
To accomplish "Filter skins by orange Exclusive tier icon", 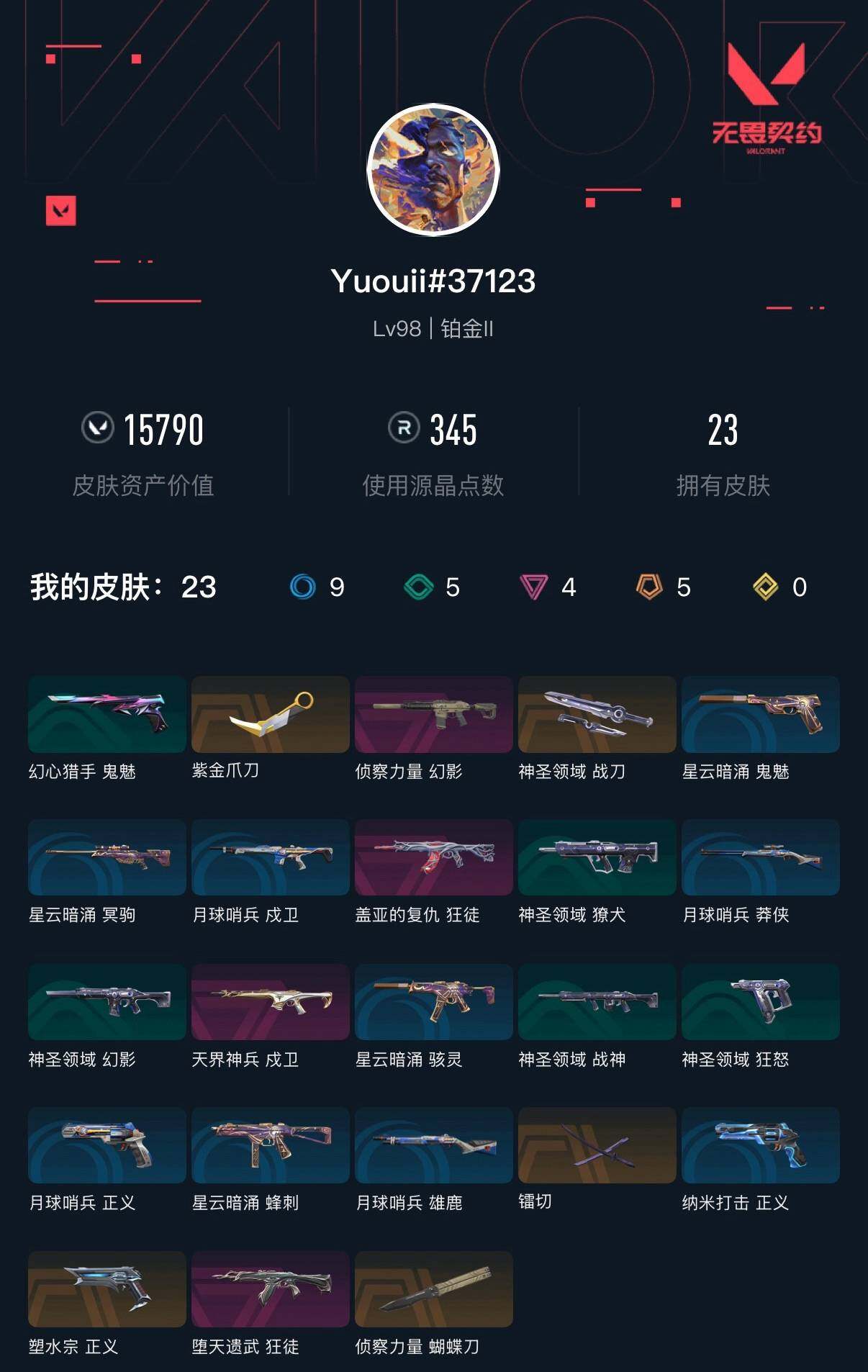I will (646, 587).
